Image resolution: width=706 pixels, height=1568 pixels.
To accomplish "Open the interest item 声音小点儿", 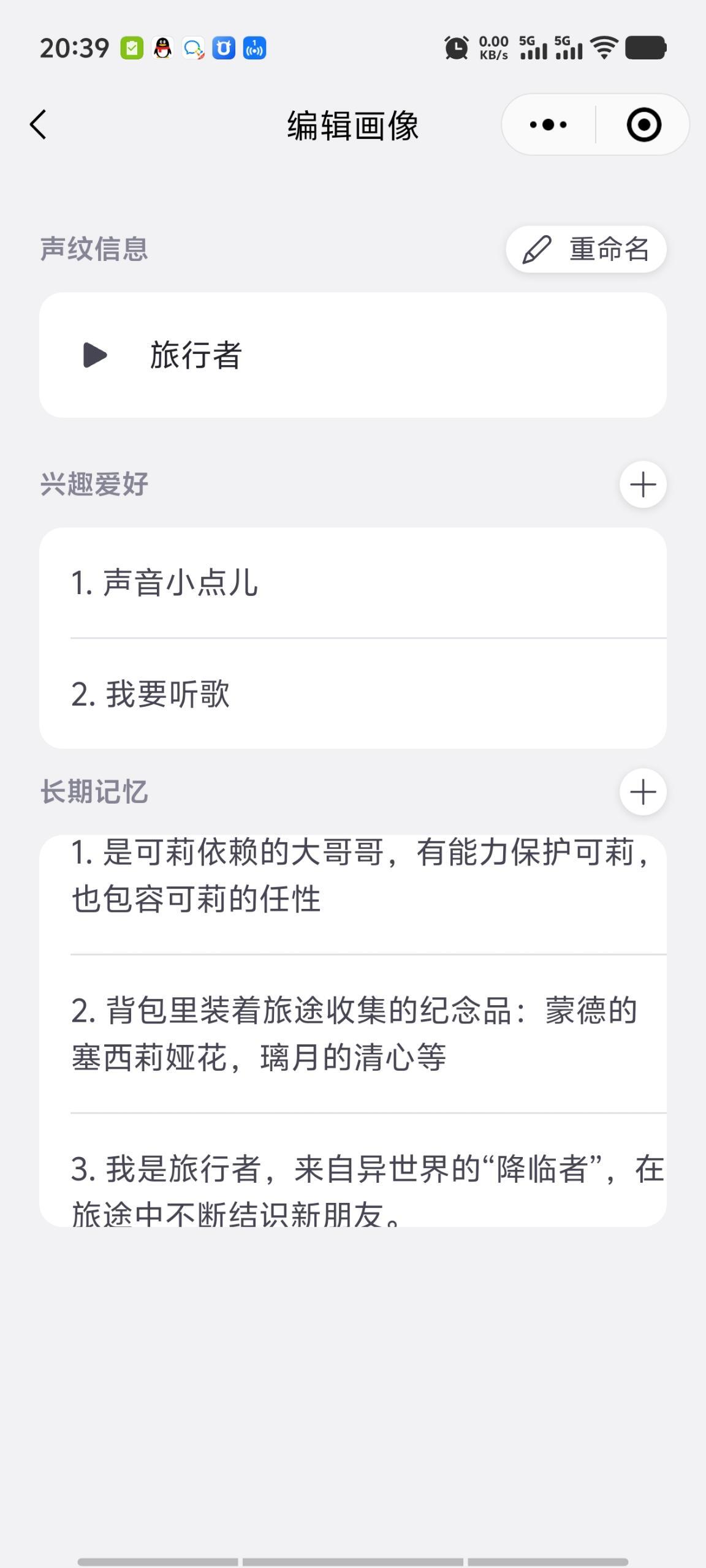I will point(353,582).
